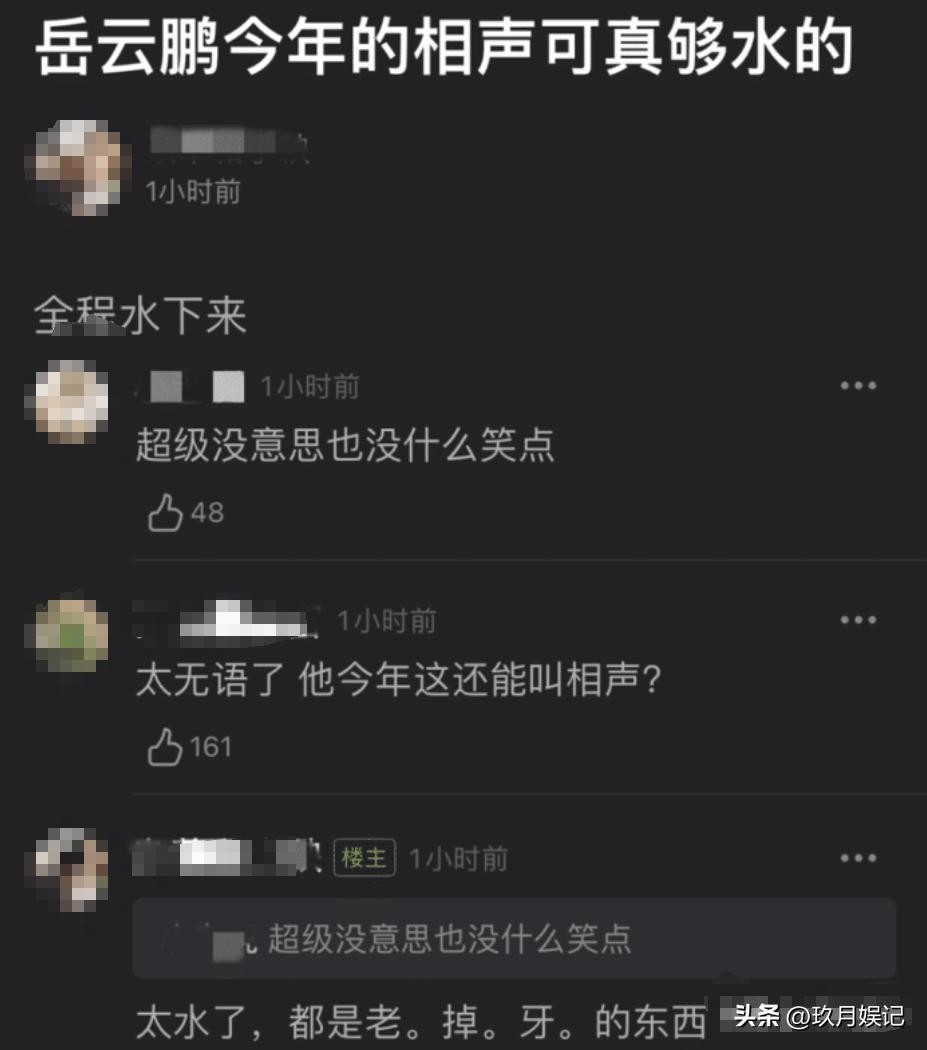Screen dimensions: 927x1050
Task: View profile of the "超级没意思也没什么笑点" commenter
Action: (72, 401)
